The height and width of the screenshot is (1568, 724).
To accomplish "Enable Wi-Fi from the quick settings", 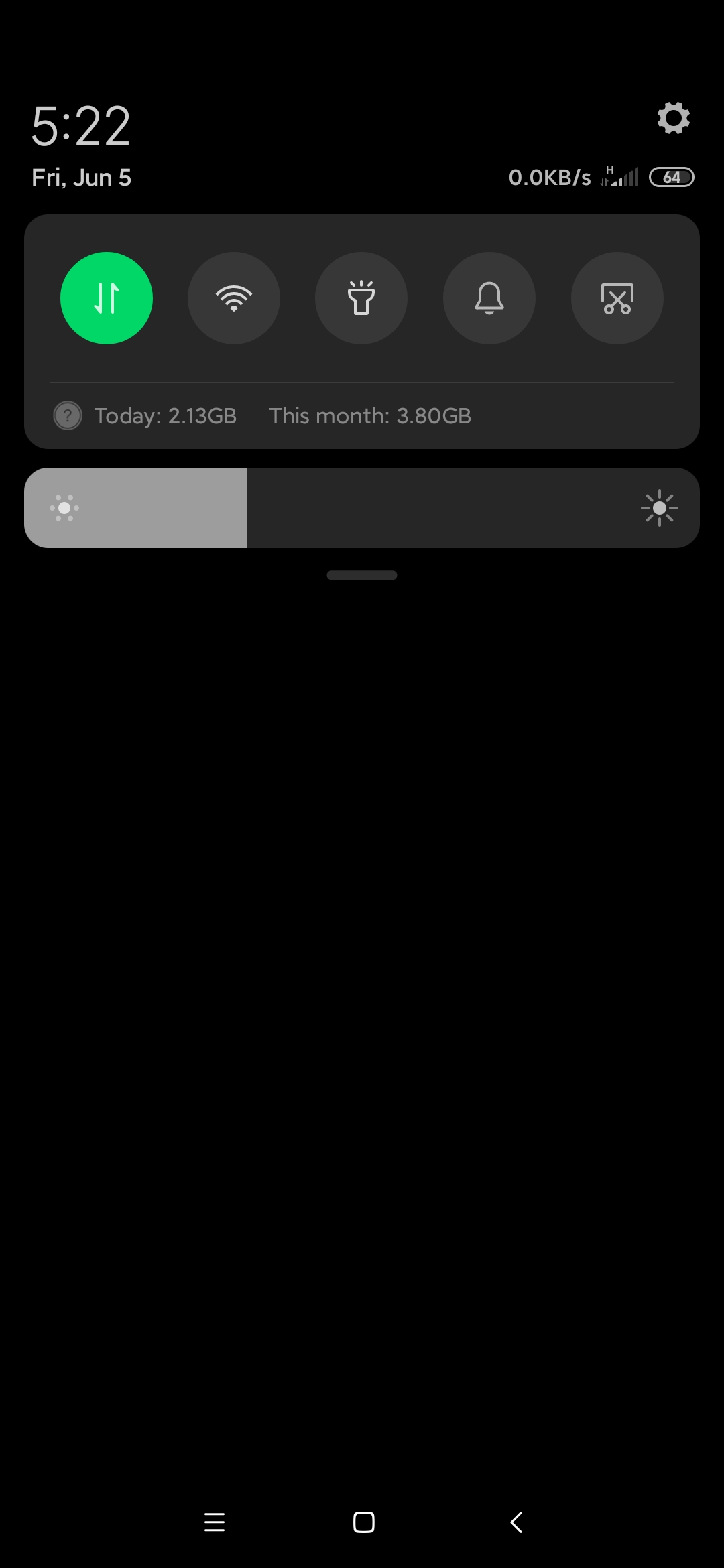I will (x=234, y=298).
